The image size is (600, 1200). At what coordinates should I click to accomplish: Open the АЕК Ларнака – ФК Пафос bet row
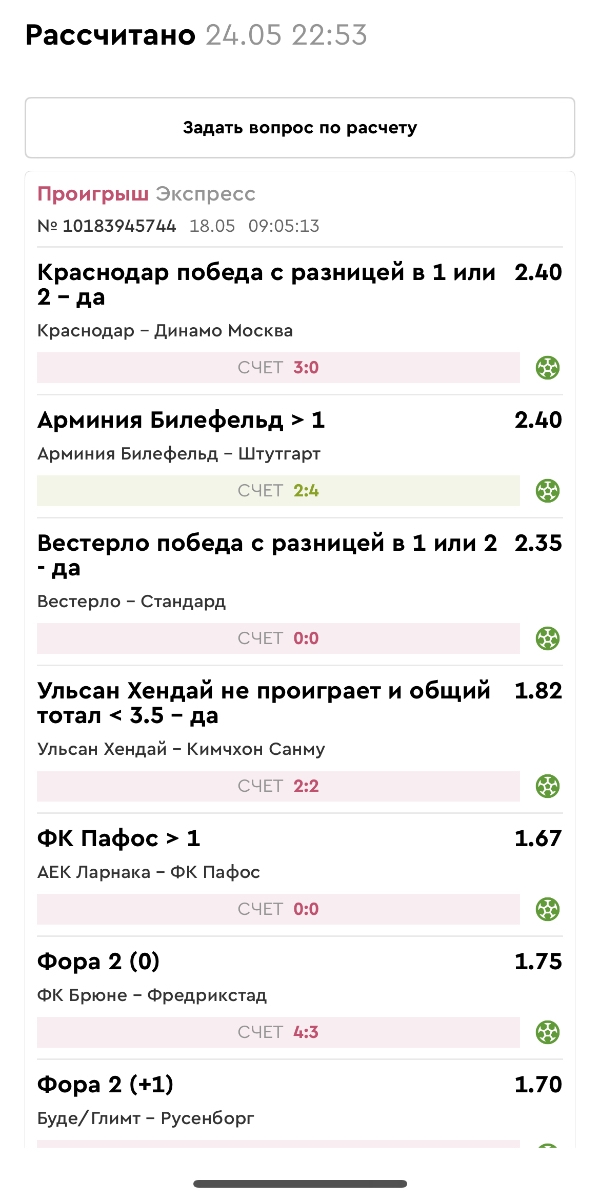[278, 872]
